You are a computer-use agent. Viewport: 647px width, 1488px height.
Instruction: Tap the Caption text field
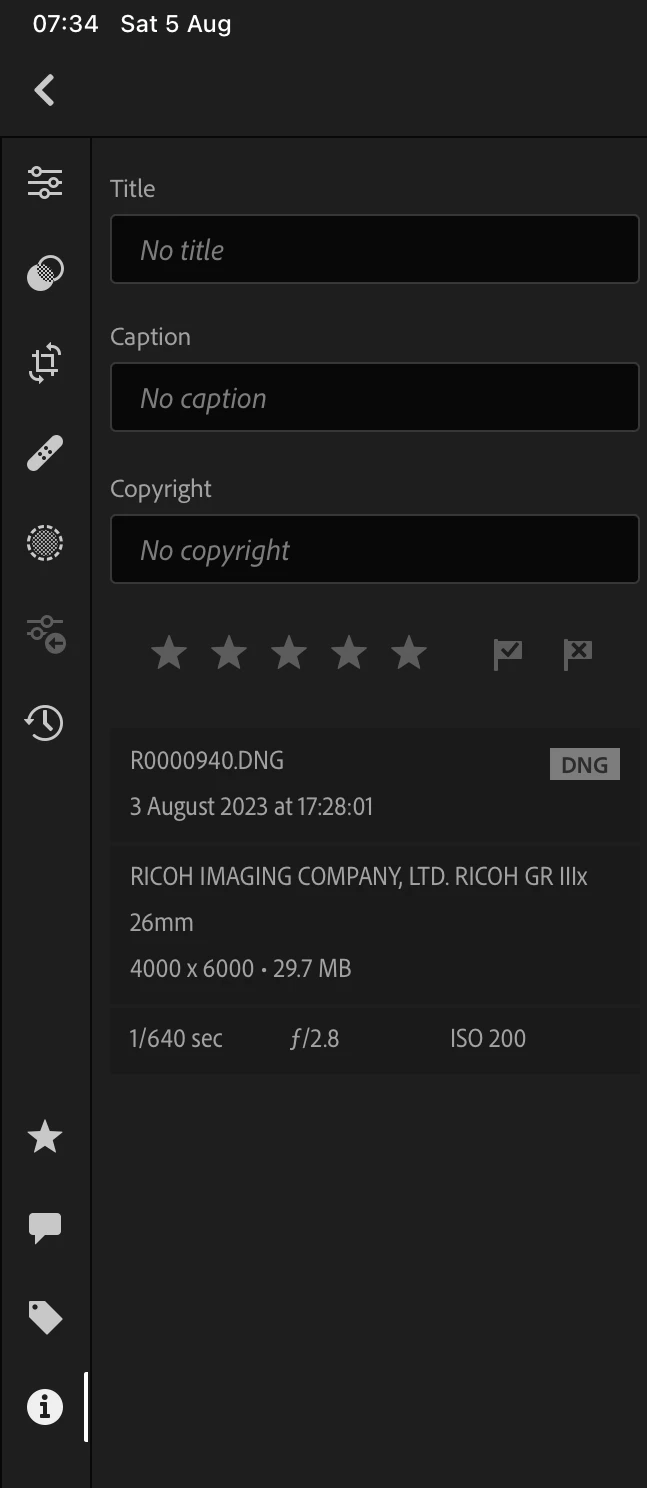[x=374, y=397]
